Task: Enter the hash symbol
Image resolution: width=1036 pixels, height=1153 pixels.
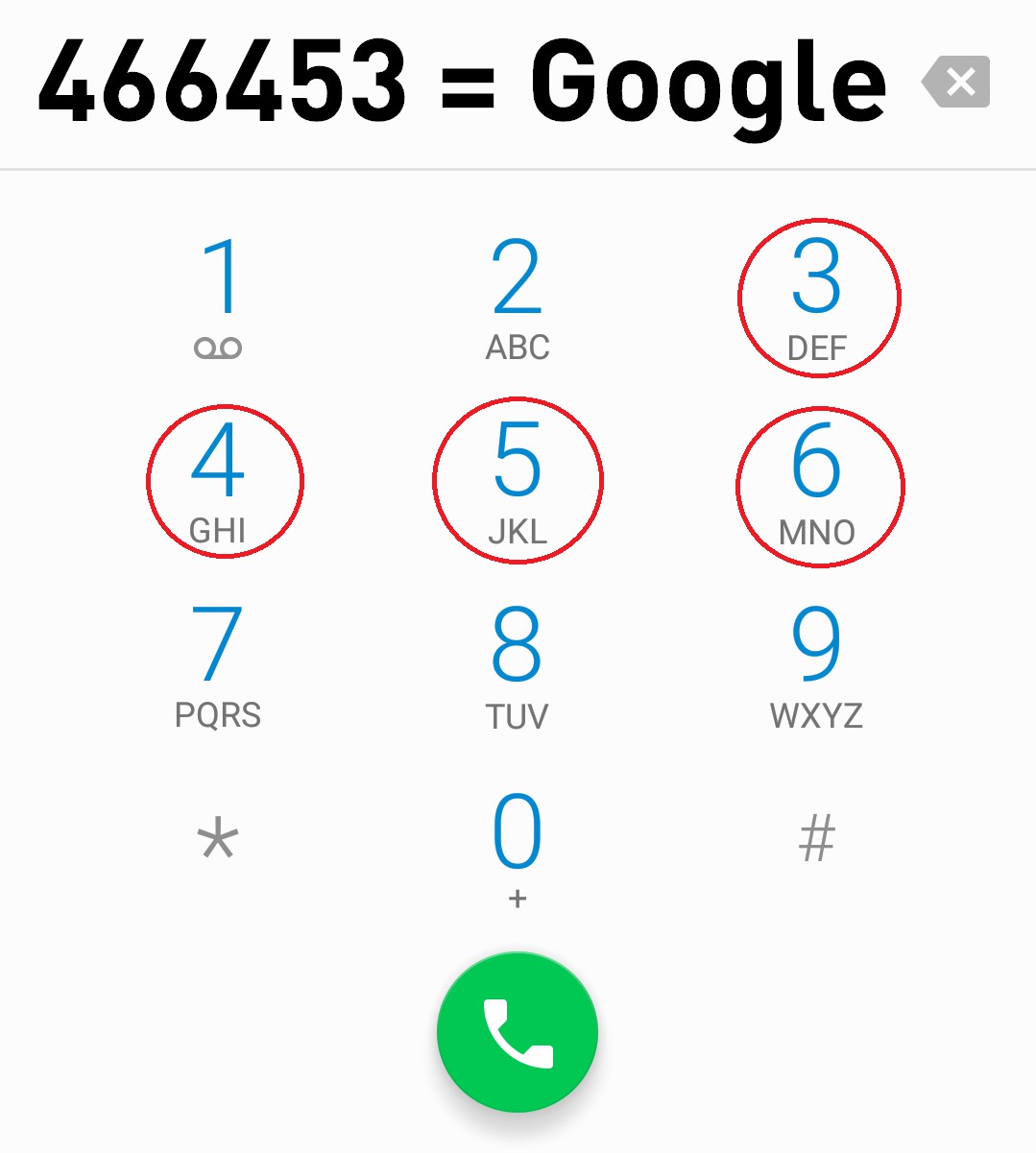Action: coord(817,839)
